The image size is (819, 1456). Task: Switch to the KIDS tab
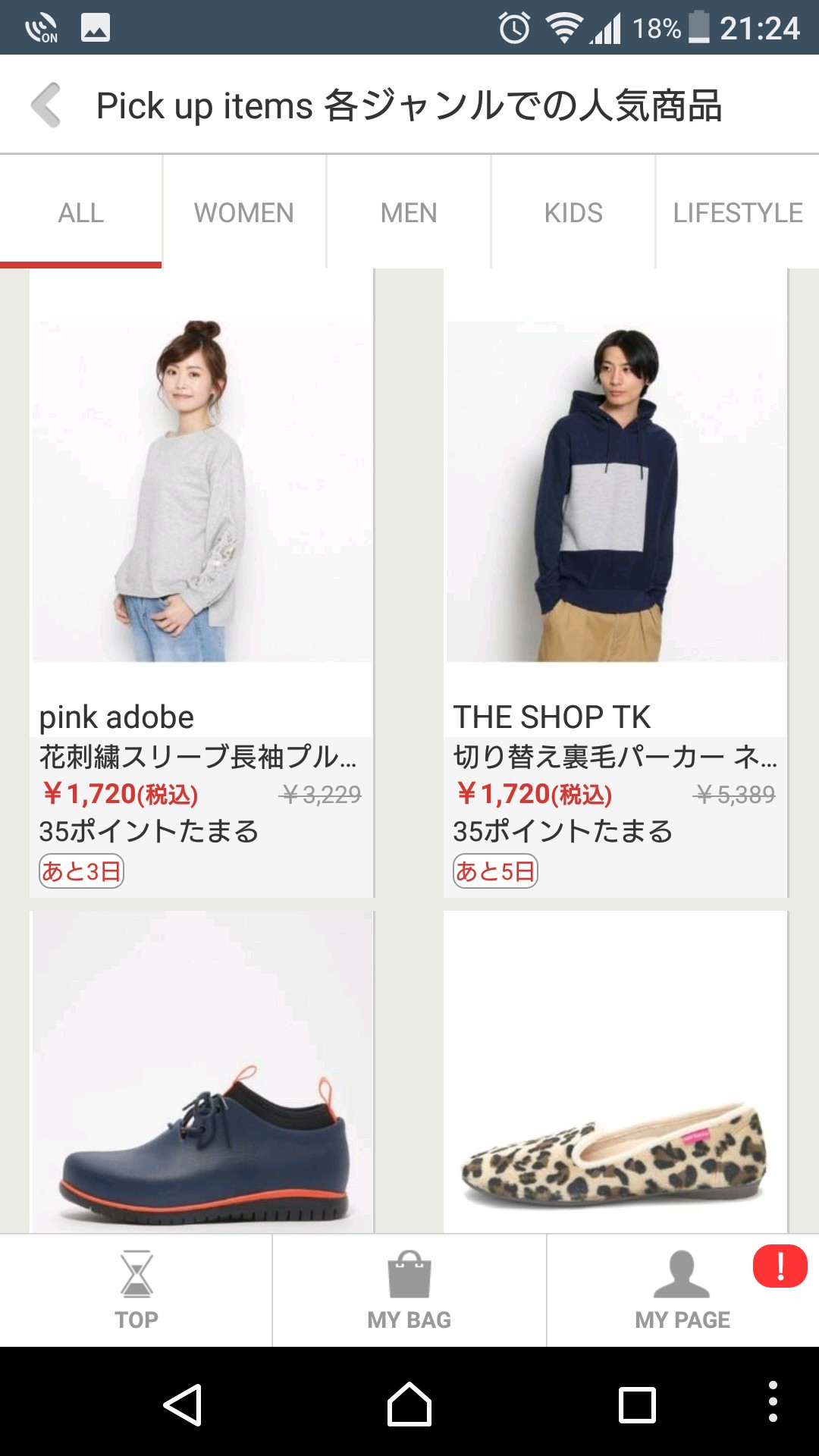(x=573, y=212)
